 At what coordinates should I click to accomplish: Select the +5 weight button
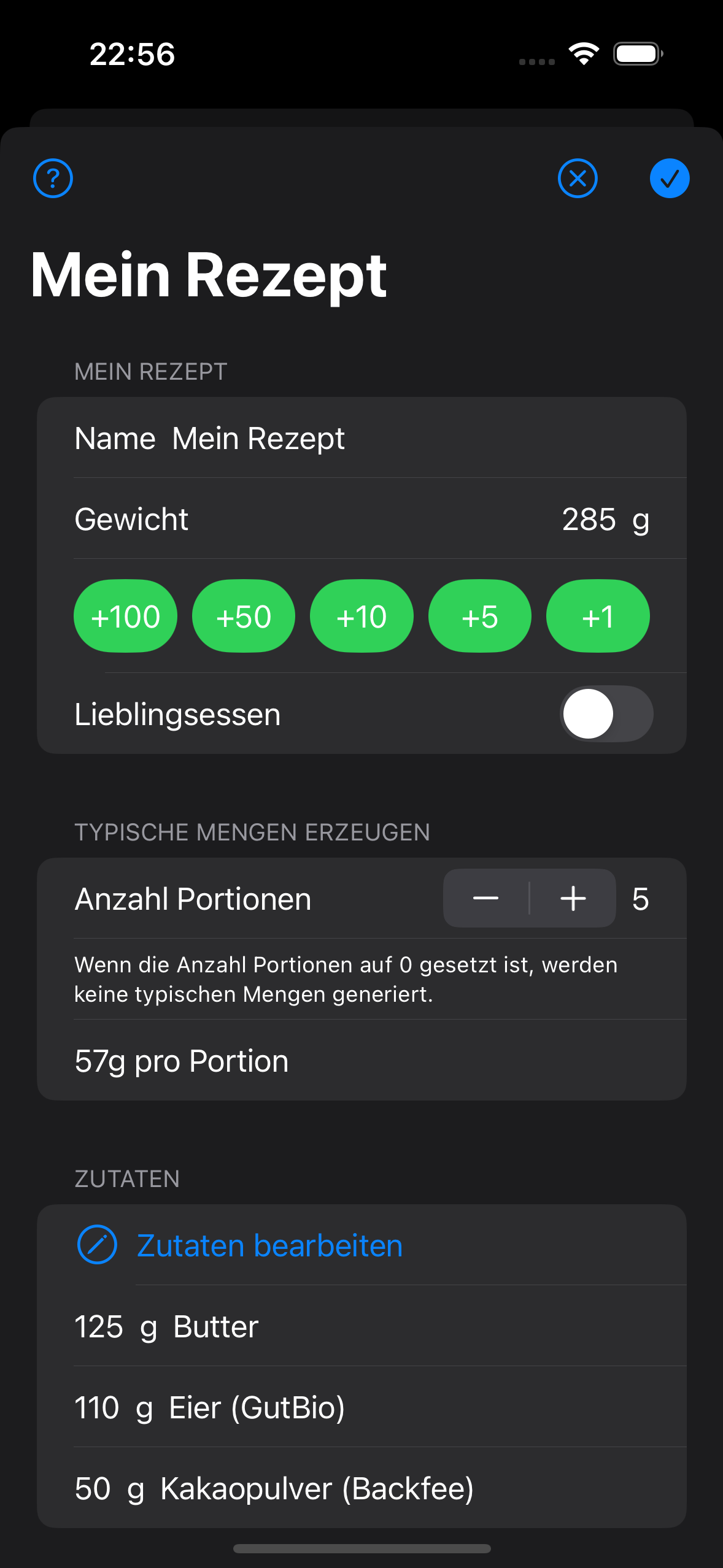(480, 616)
